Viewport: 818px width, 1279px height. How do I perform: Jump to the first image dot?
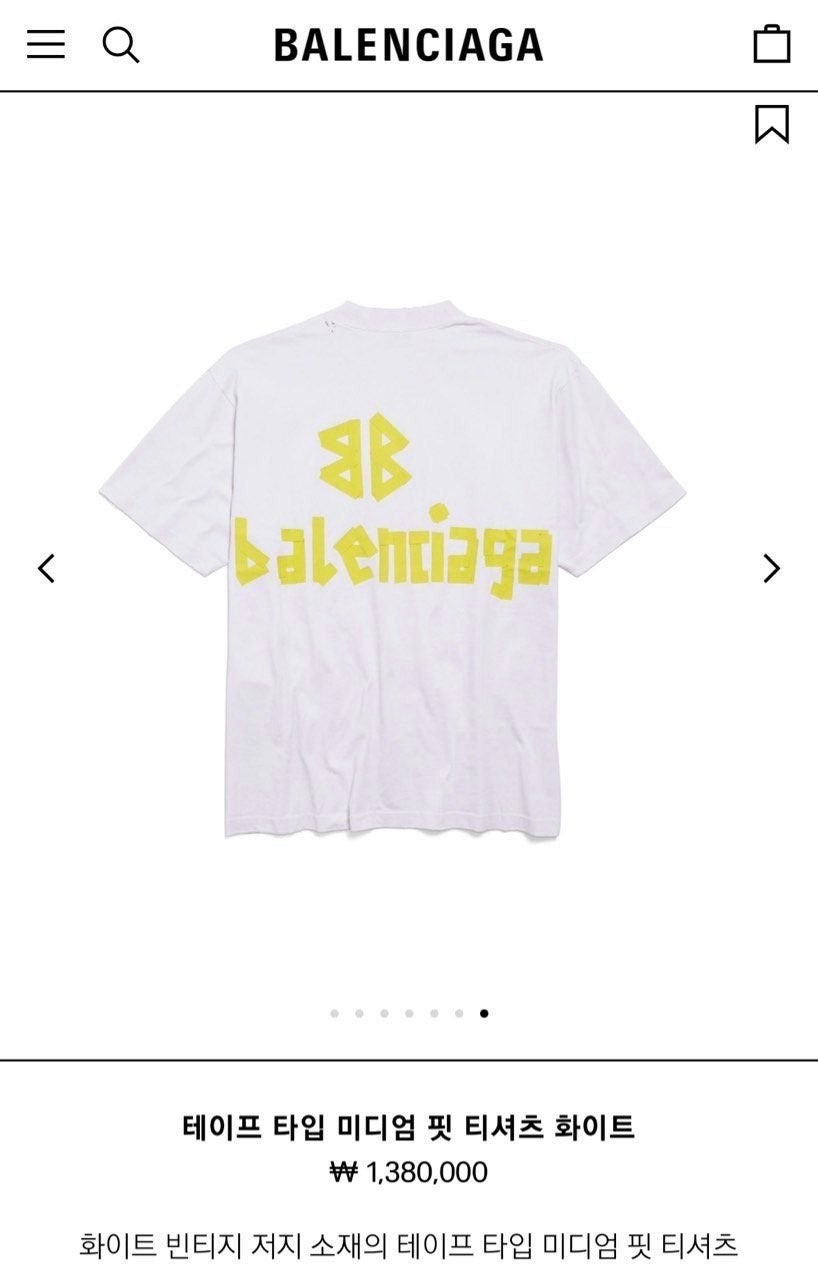click(x=334, y=1013)
